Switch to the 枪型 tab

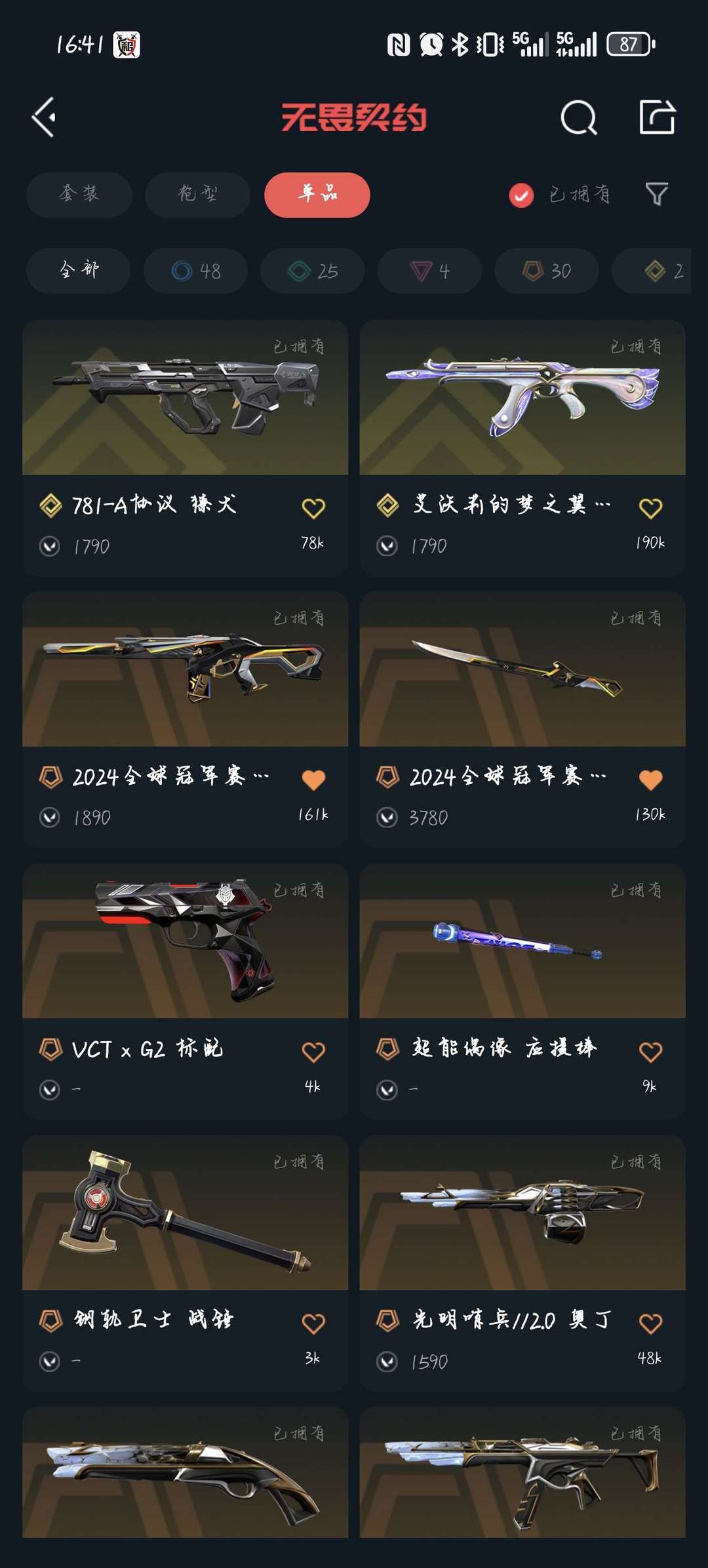197,194
